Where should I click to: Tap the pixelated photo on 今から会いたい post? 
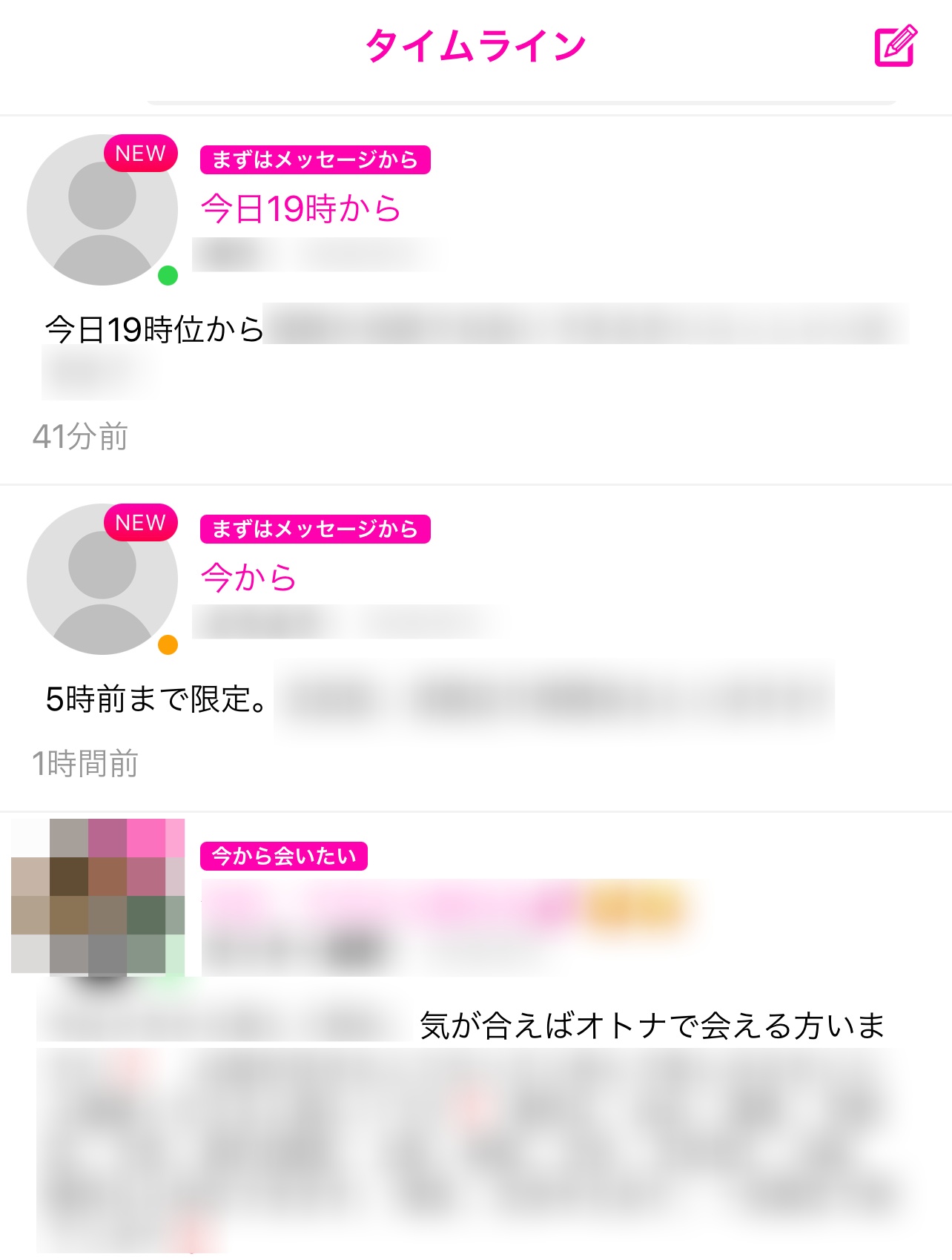pos(98,897)
